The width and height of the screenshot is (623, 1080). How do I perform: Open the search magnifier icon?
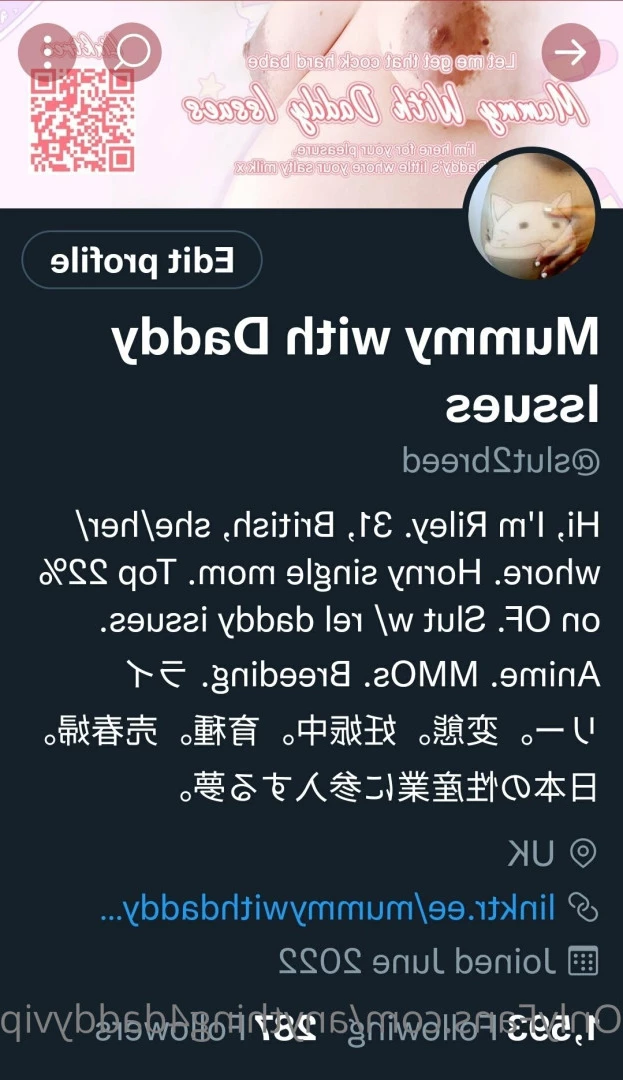tap(132, 52)
